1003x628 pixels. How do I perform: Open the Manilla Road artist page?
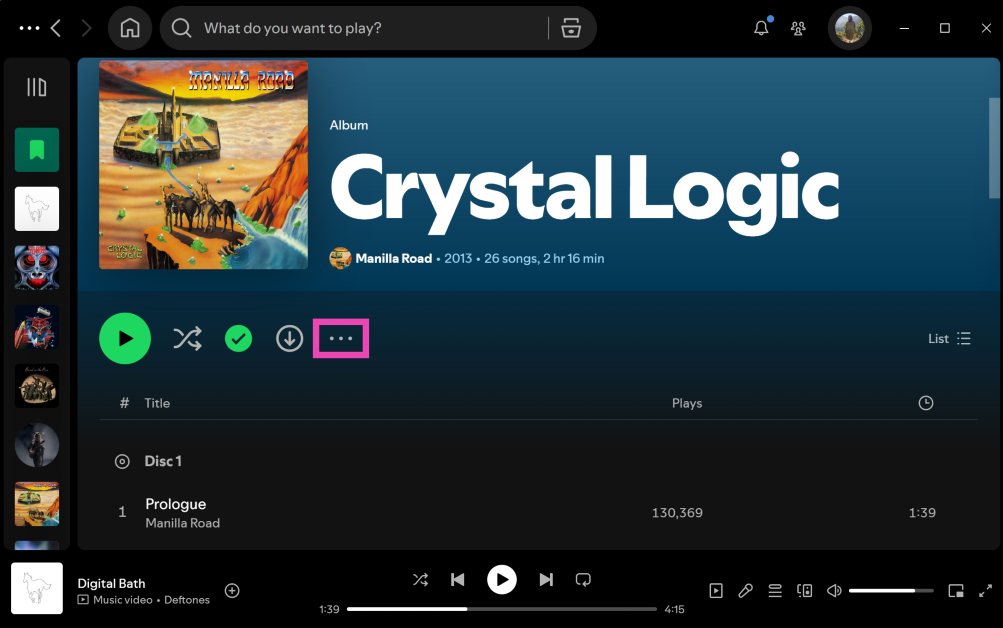point(393,258)
